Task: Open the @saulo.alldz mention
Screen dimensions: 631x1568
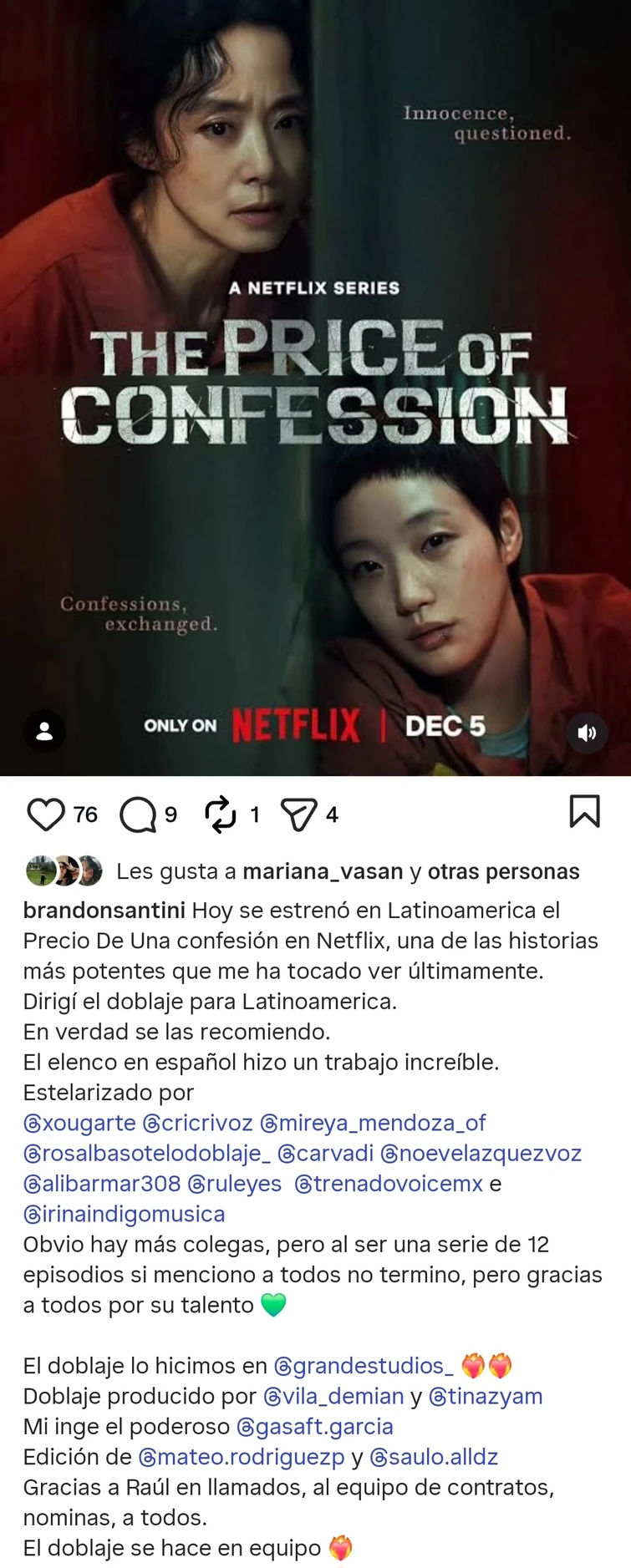Action: 434,1457
